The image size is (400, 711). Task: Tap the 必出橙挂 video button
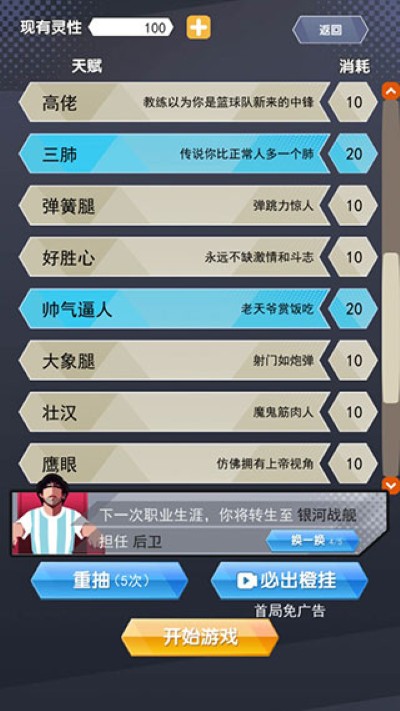click(289, 581)
